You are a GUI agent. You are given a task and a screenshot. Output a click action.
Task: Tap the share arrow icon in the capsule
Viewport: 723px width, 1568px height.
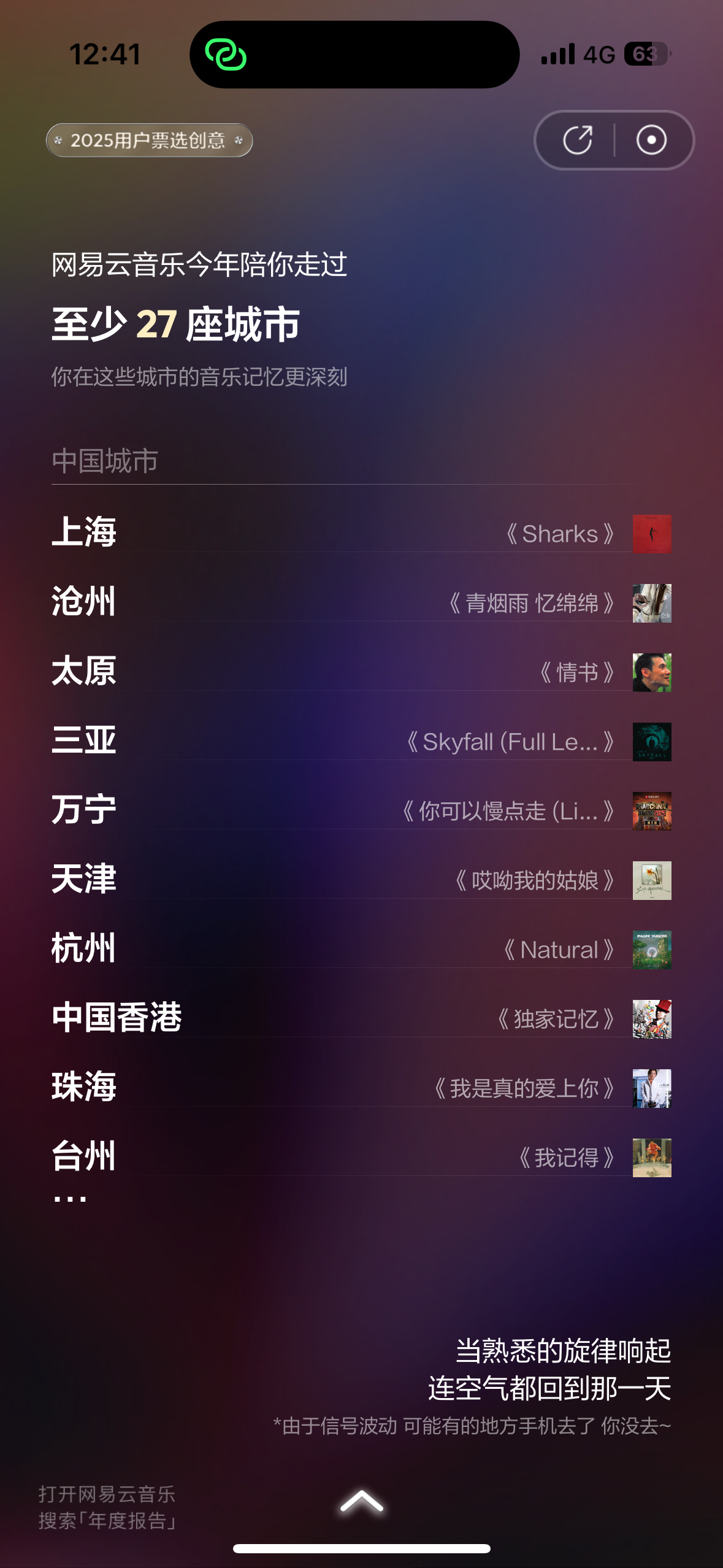578,140
